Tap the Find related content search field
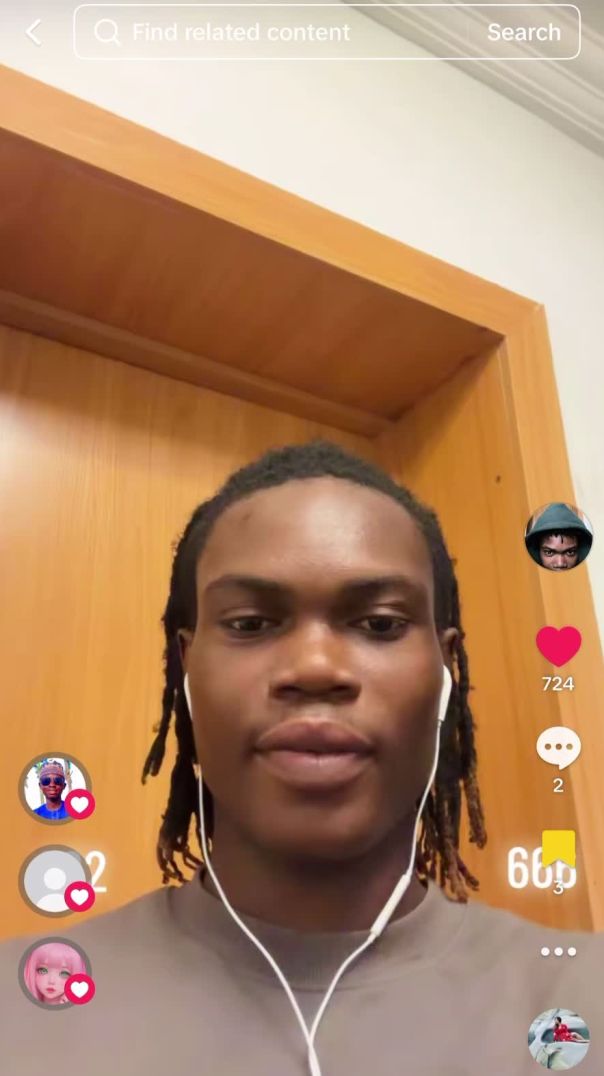This screenshot has width=604, height=1076. coord(280,32)
